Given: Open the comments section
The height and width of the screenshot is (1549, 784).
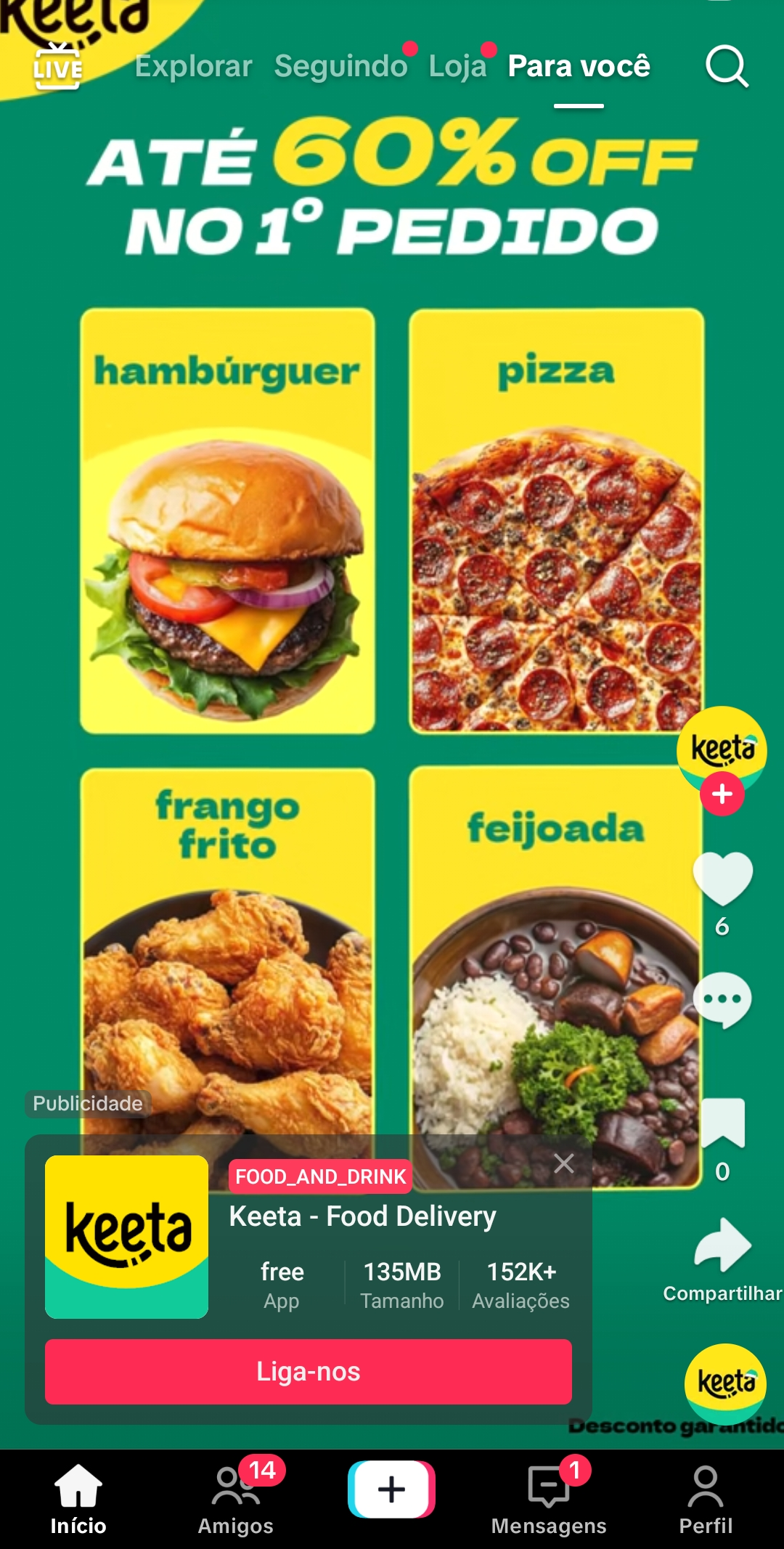Looking at the screenshot, I should click(x=722, y=999).
